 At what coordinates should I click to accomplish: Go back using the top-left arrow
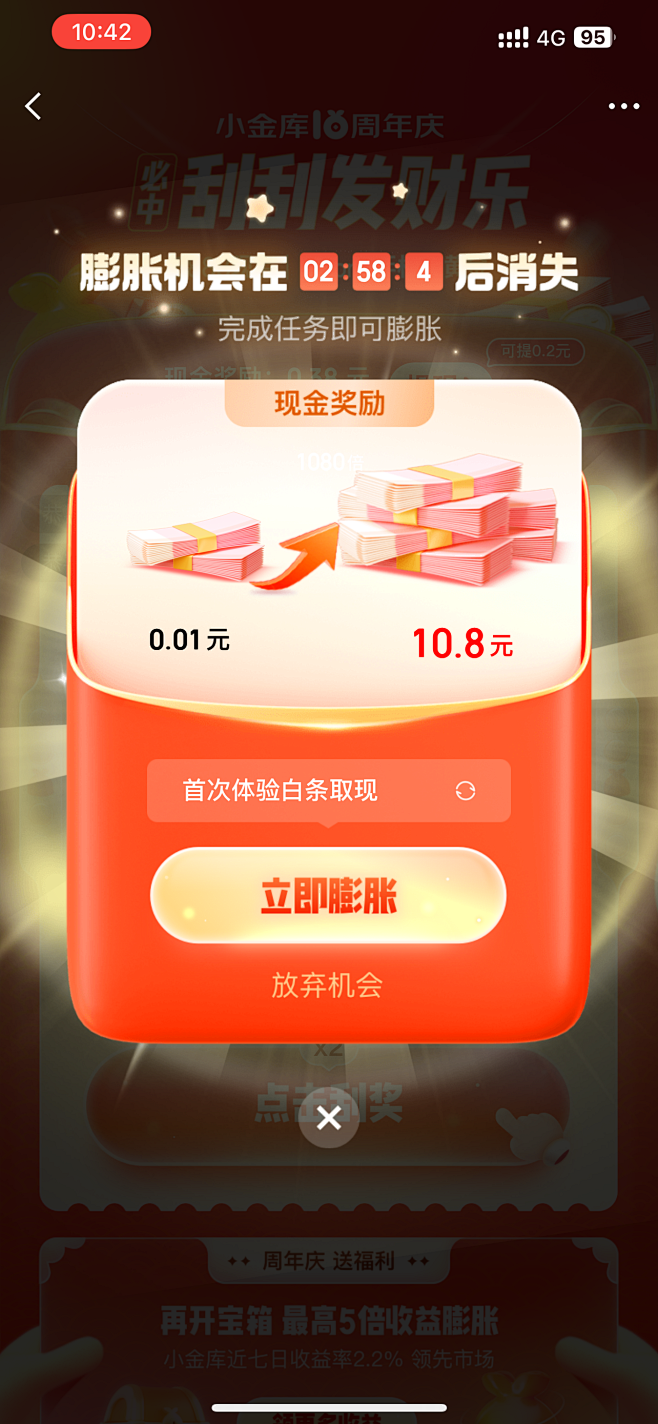[x=34, y=106]
